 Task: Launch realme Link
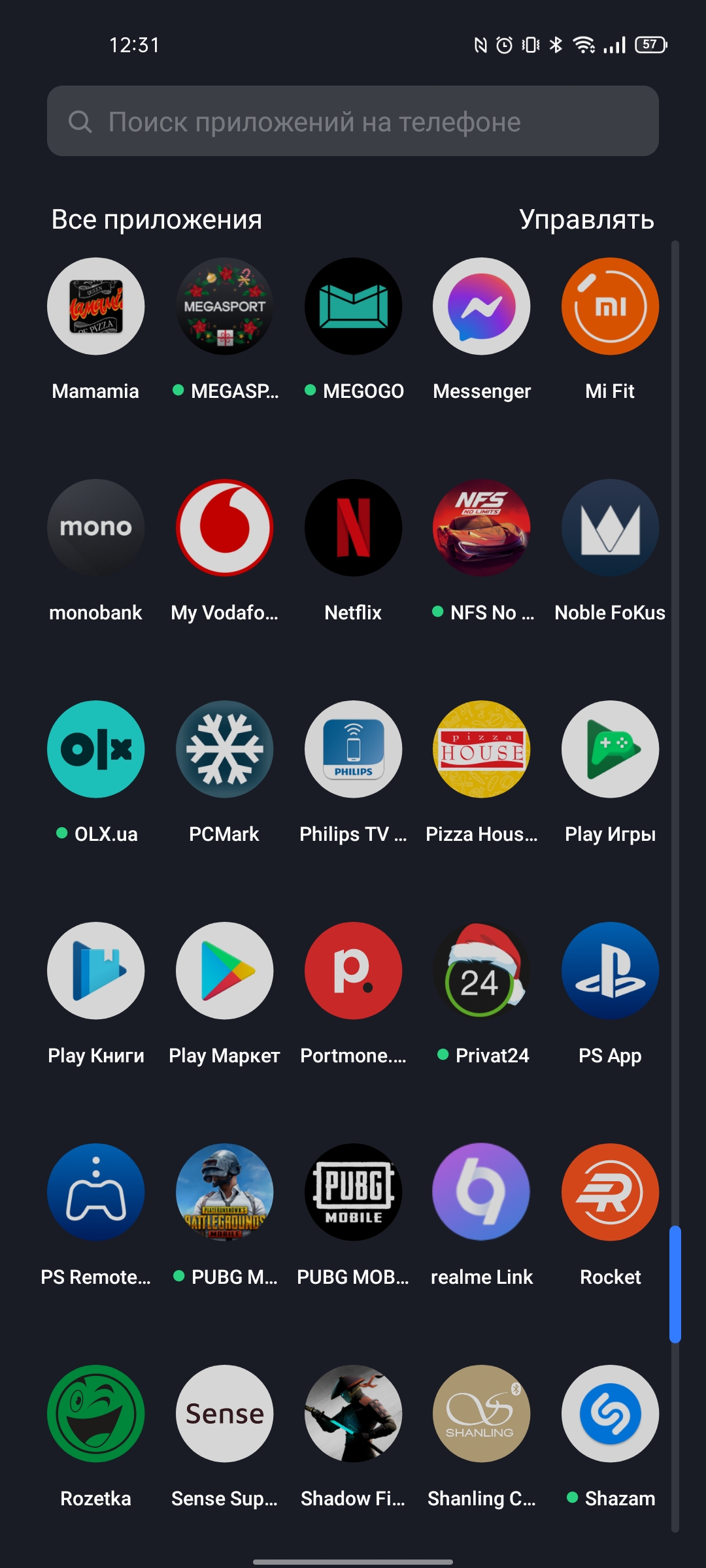point(482,1193)
